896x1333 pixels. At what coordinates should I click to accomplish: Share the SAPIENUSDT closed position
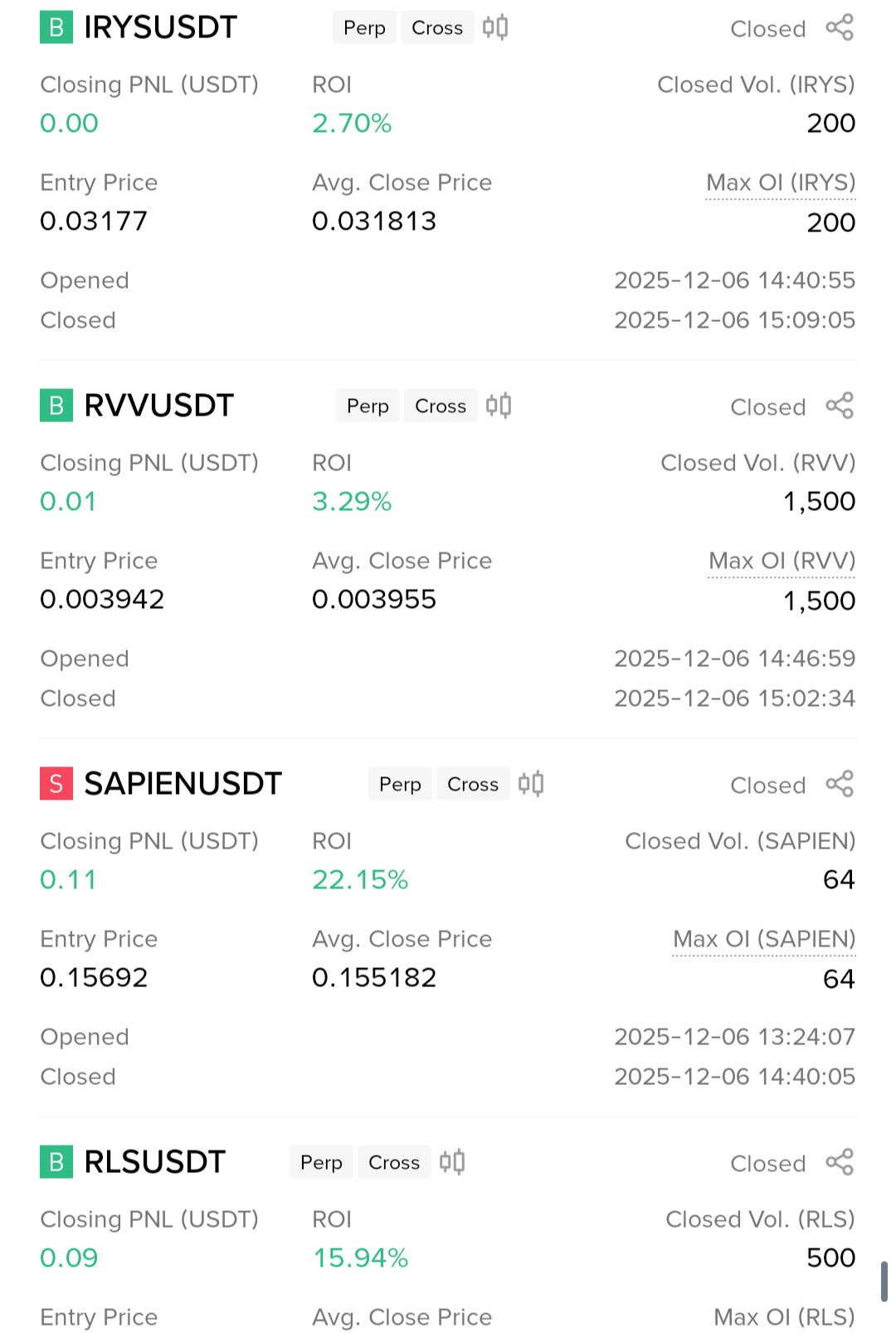coord(840,784)
